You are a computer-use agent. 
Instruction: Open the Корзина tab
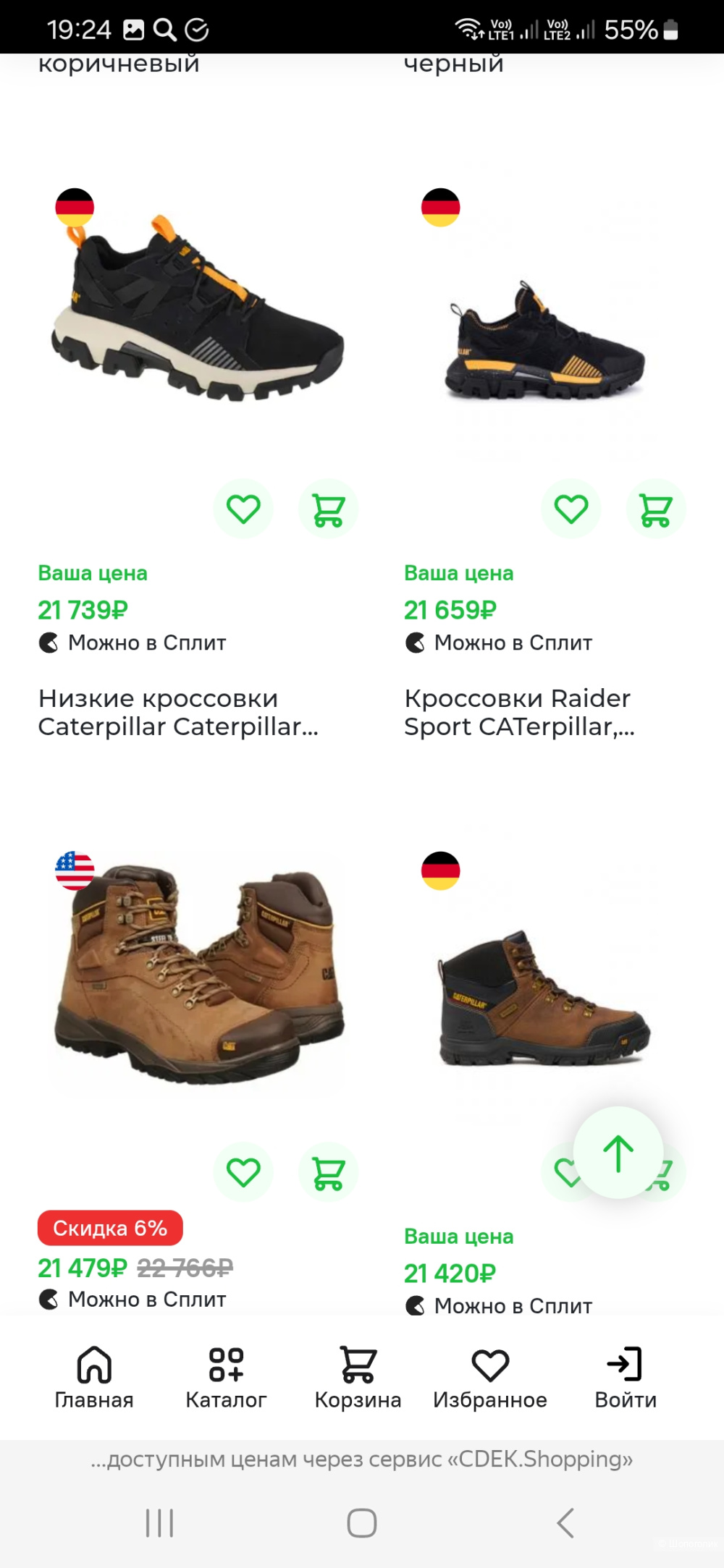358,1378
